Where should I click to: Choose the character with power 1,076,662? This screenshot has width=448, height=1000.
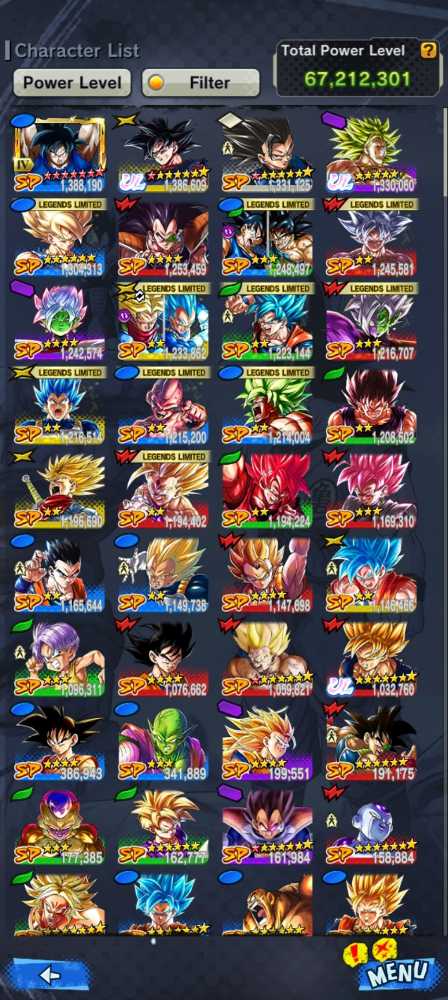[x=163, y=660]
